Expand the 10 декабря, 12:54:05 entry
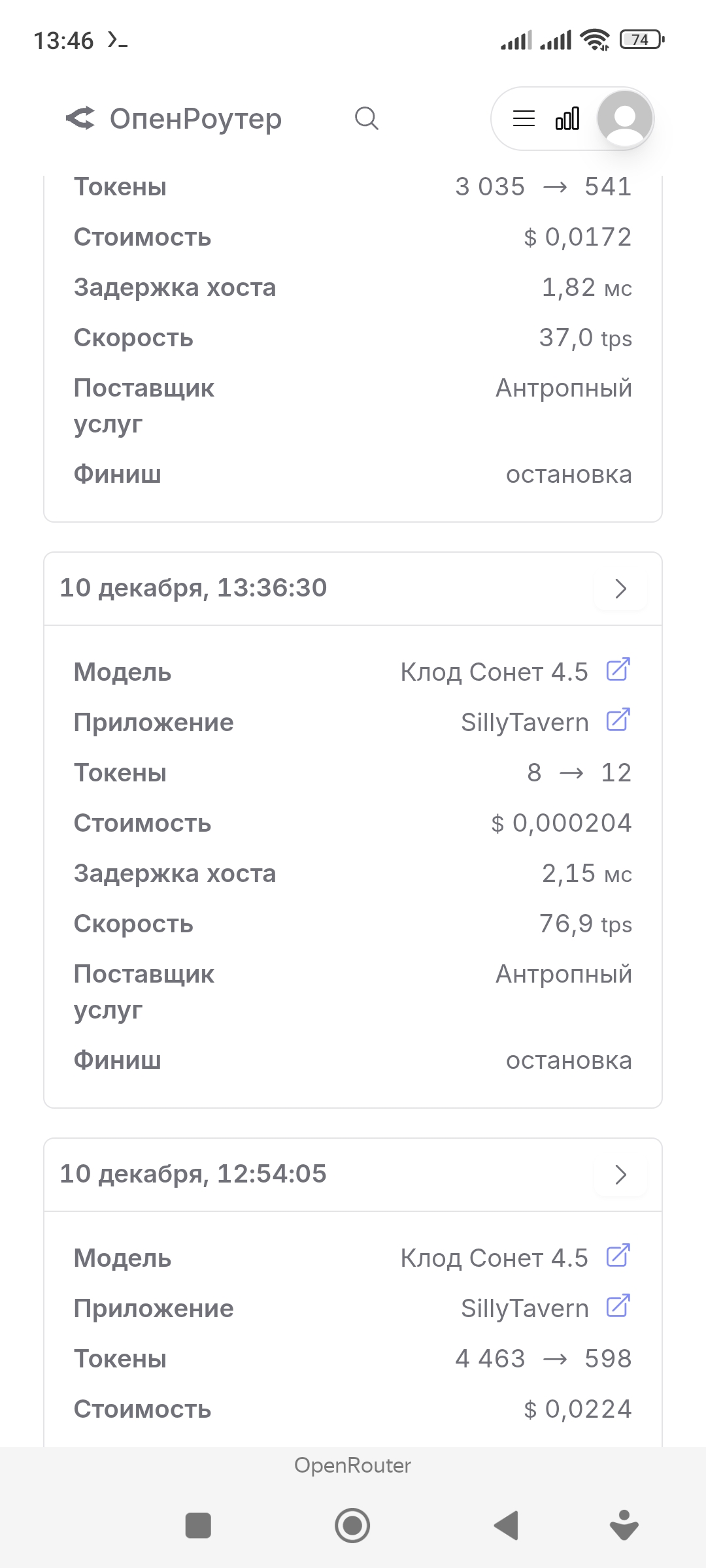 tap(620, 1175)
